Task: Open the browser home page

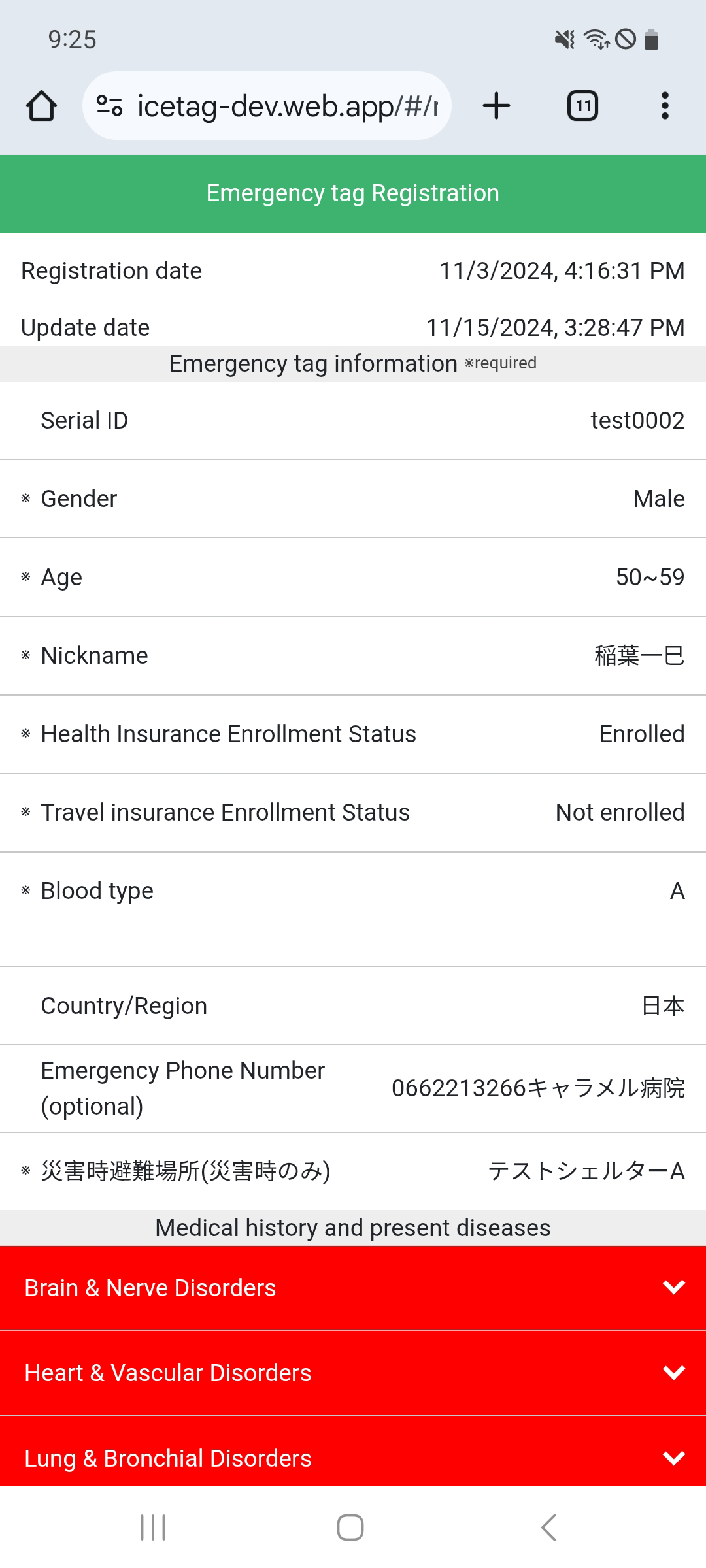Action: (x=41, y=106)
